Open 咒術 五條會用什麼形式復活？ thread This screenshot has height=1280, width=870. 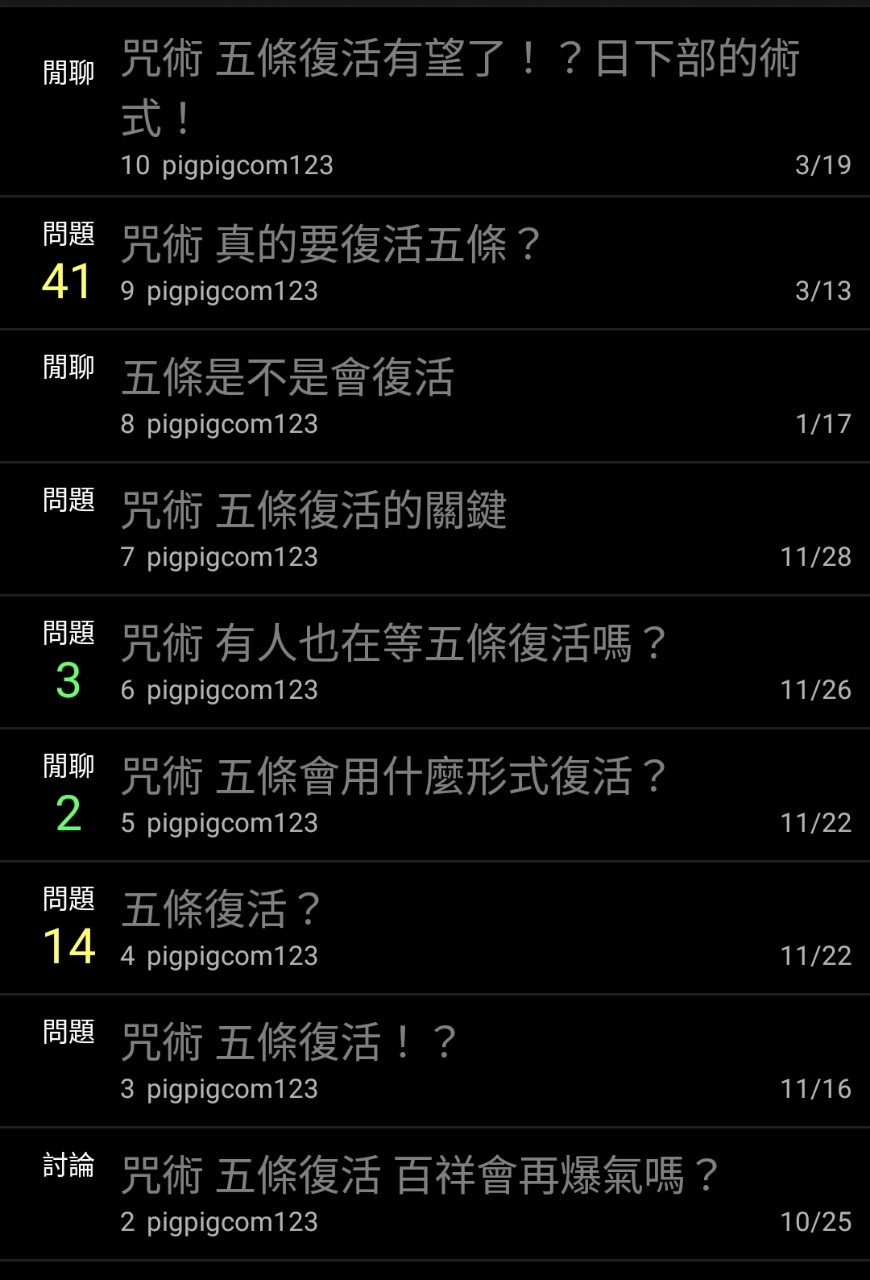point(394,776)
